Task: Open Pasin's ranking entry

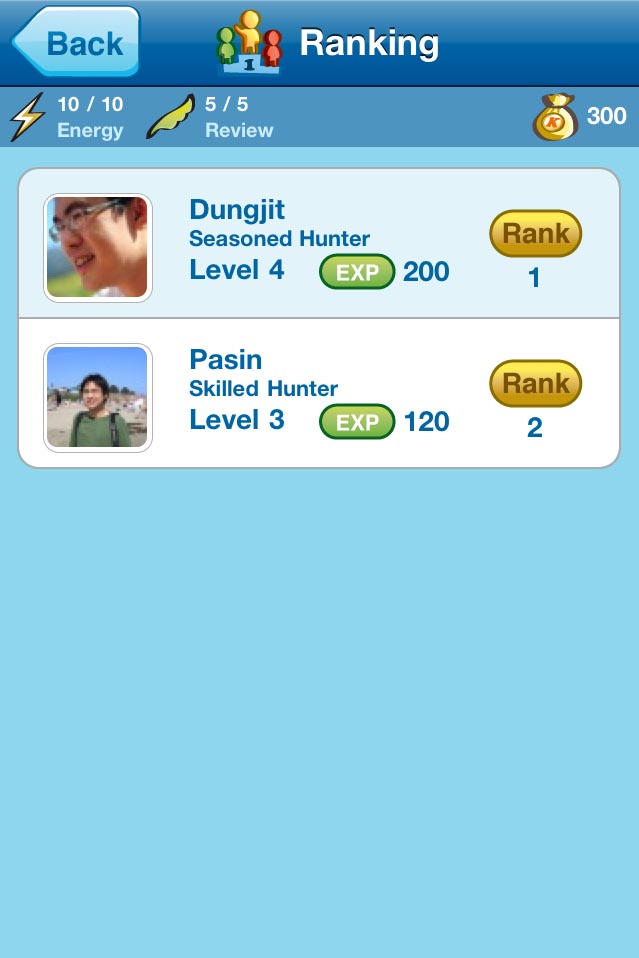Action: [x=318, y=394]
